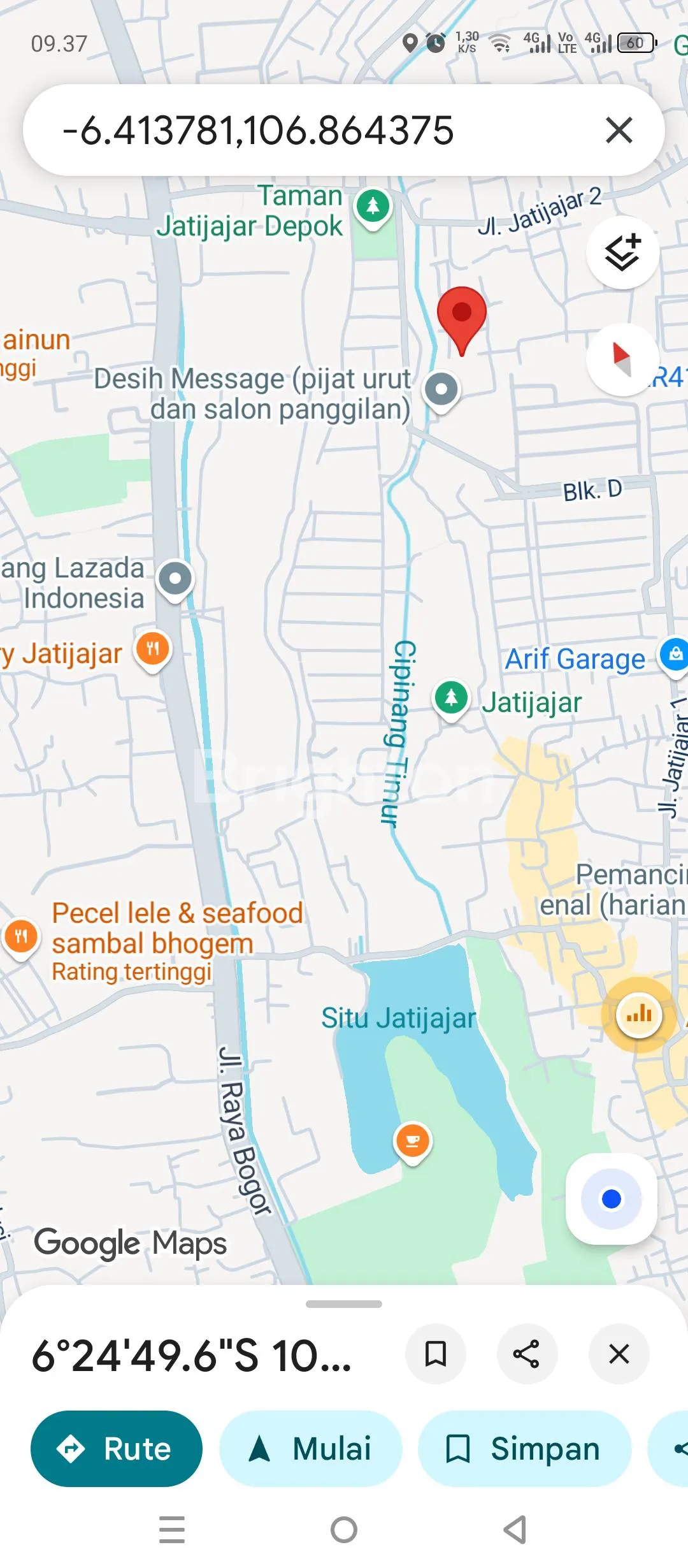688x1568 pixels.
Task: Share this location via share icon
Action: (527, 1354)
